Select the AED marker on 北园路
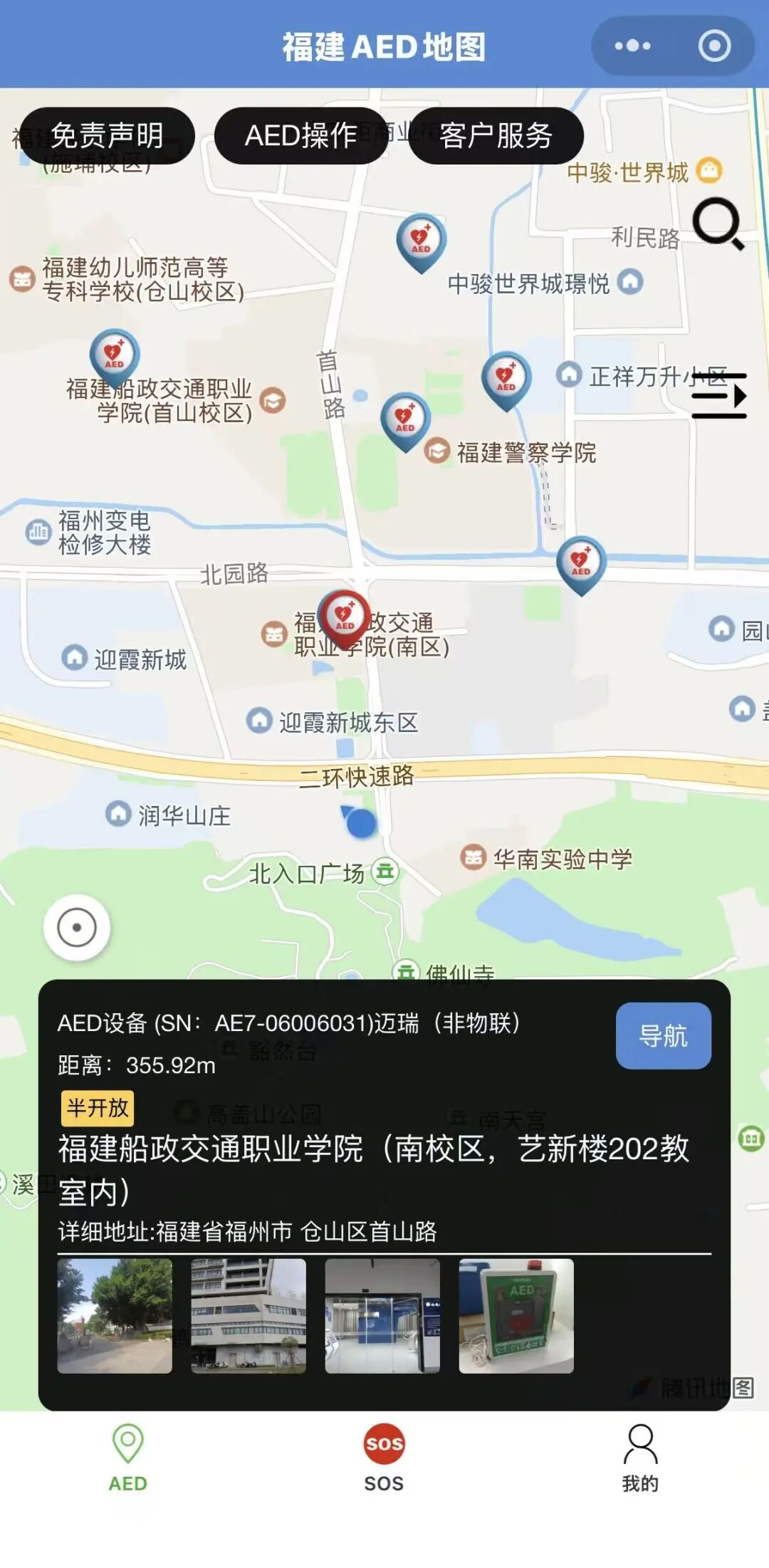This screenshot has width=769, height=1568. pyautogui.click(x=581, y=561)
